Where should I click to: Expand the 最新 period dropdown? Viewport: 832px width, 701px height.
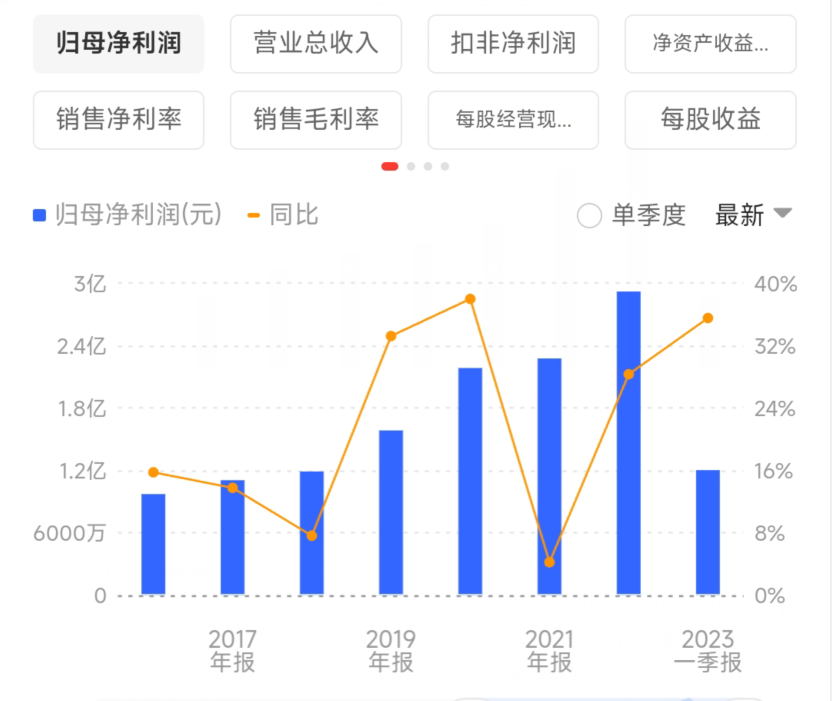coord(753,215)
